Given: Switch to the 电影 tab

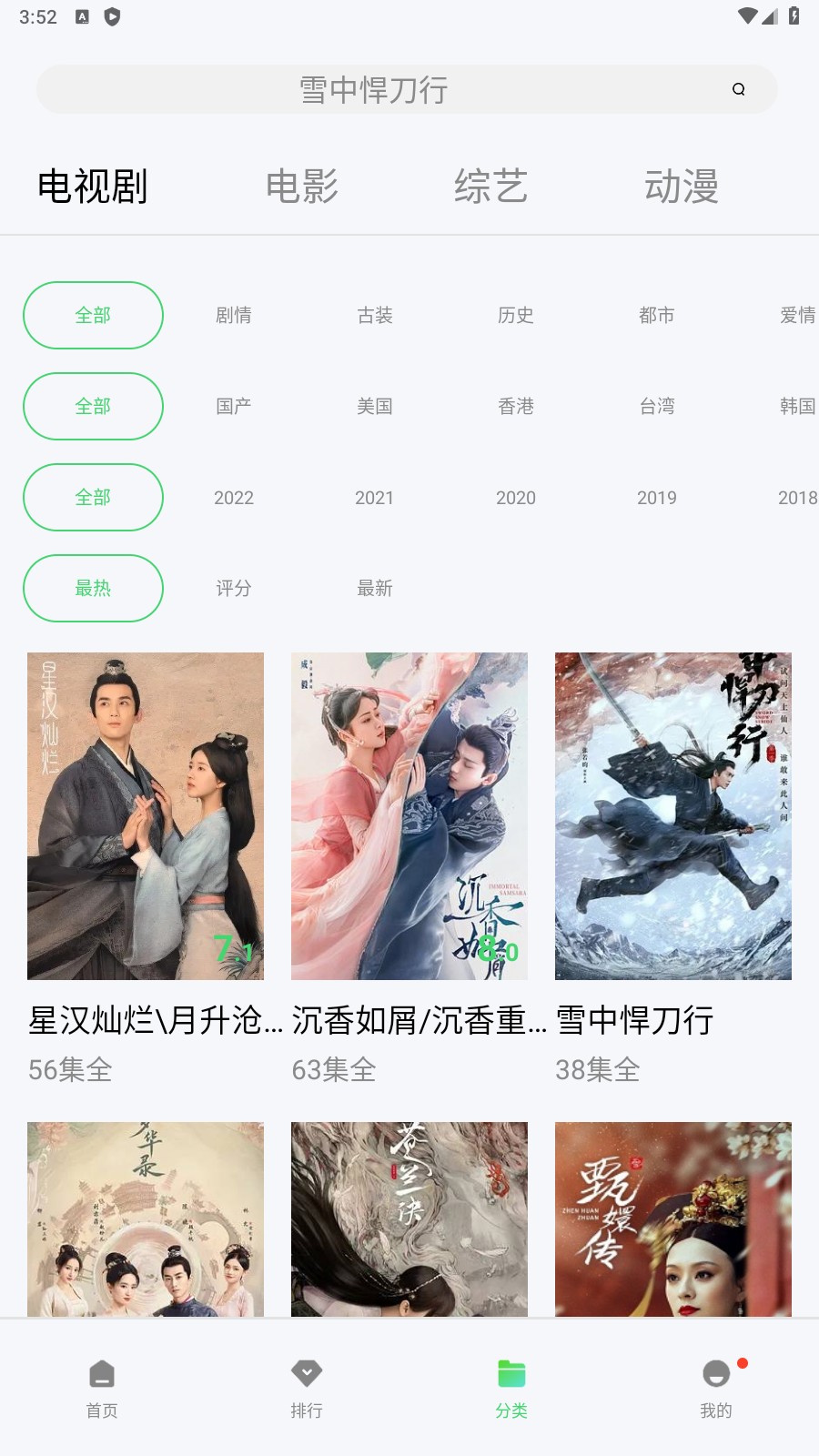Looking at the screenshot, I should (304, 187).
